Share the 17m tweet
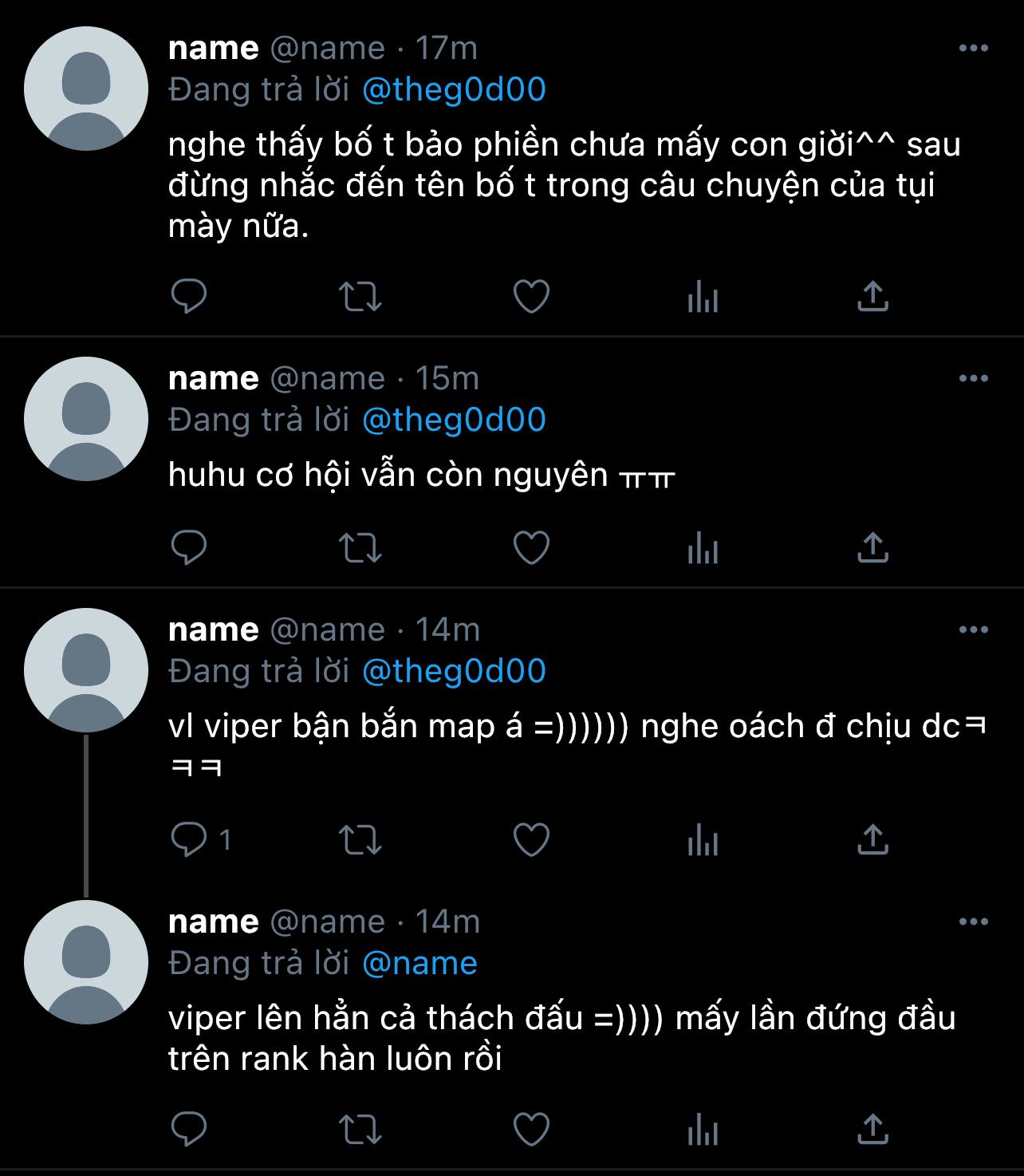 (x=872, y=297)
